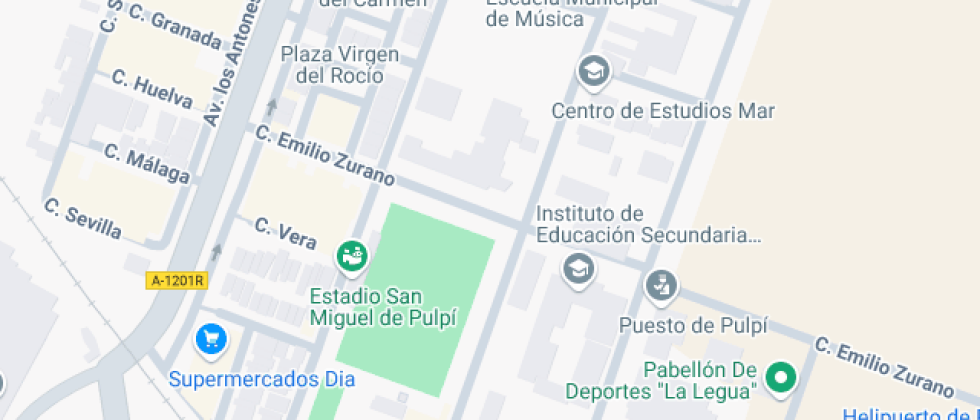
Task: Select the Puesto de Pulpí police marker
Action: click(x=660, y=286)
